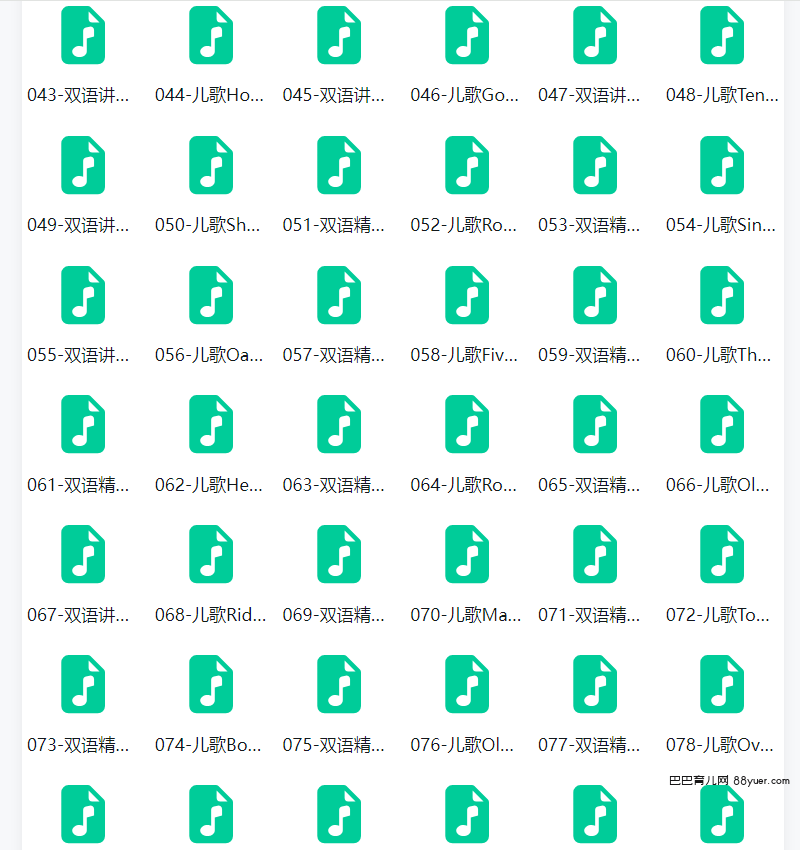800x850 pixels.
Task: Open audio file 072-儿歌To
Action: coord(722,556)
